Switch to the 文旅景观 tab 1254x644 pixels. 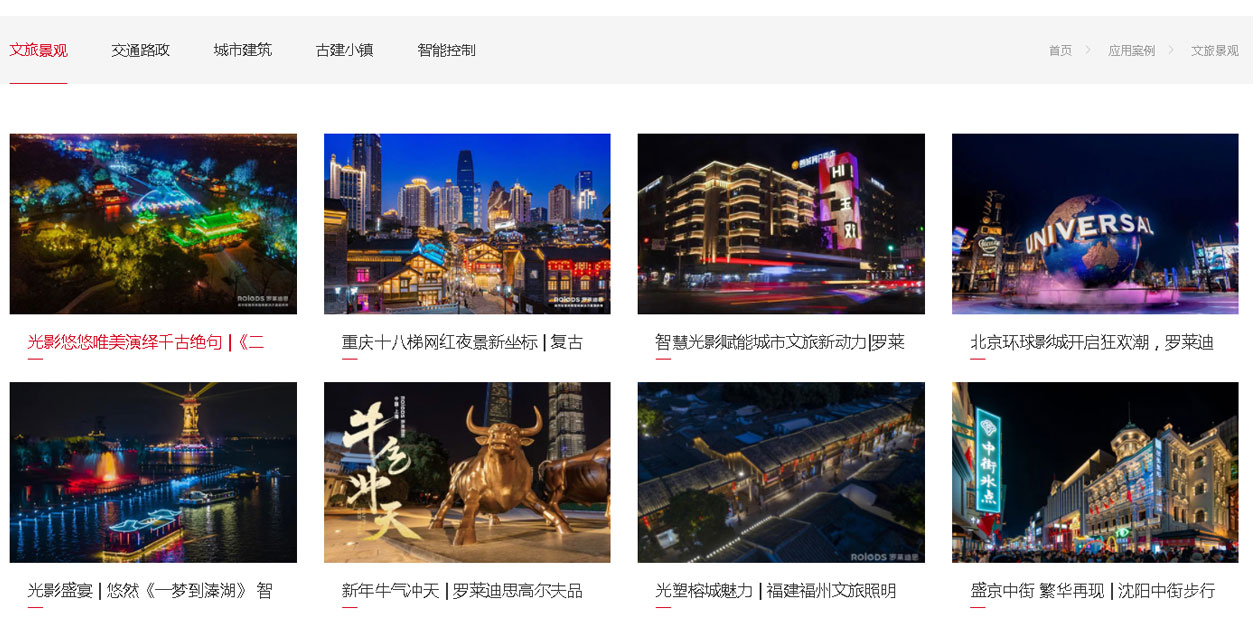click(x=39, y=50)
